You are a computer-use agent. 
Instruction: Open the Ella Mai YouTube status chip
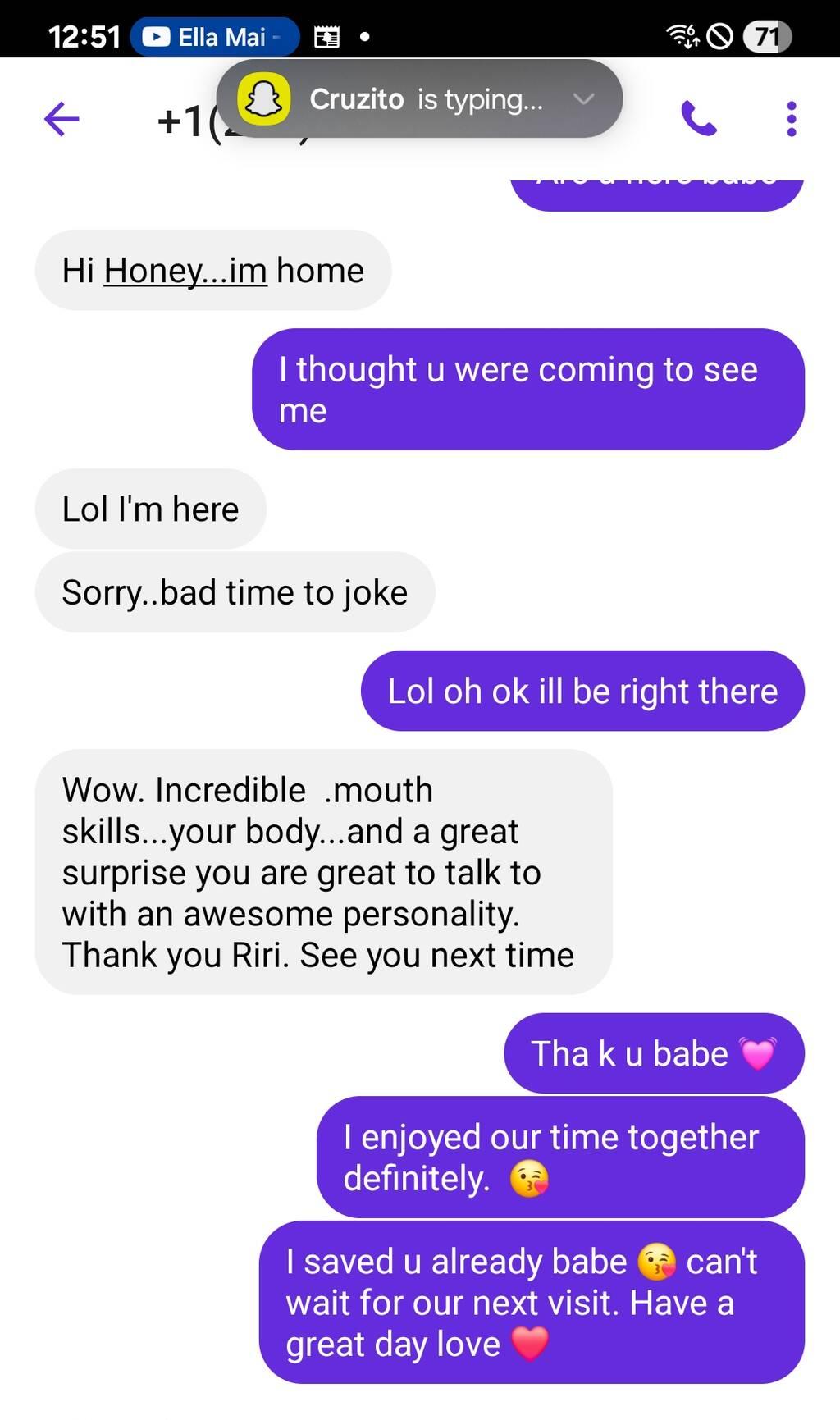[x=214, y=37]
